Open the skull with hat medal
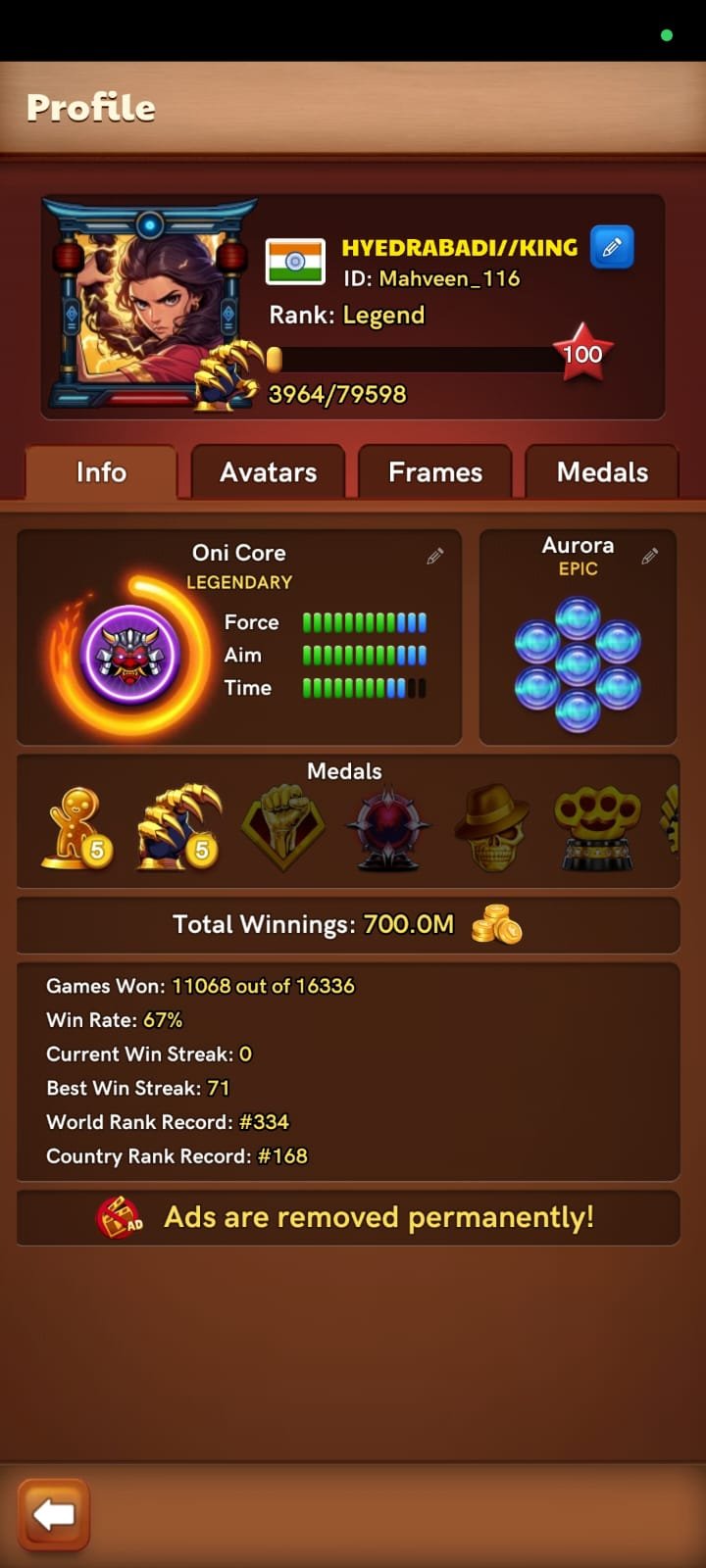 click(491, 829)
